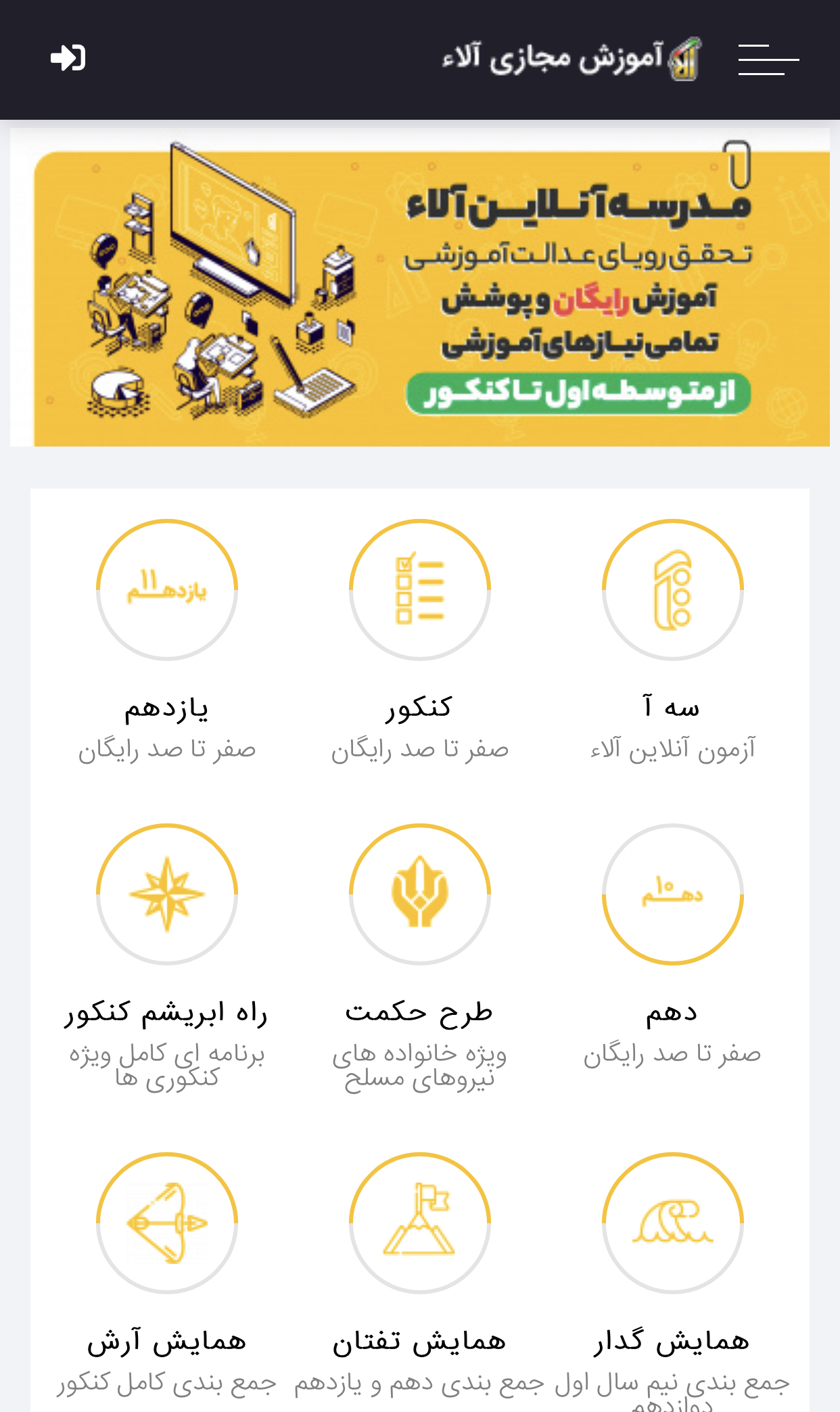This screenshot has height=1412, width=840.
Task: Open the سه آ online exam section
Action: click(672, 590)
